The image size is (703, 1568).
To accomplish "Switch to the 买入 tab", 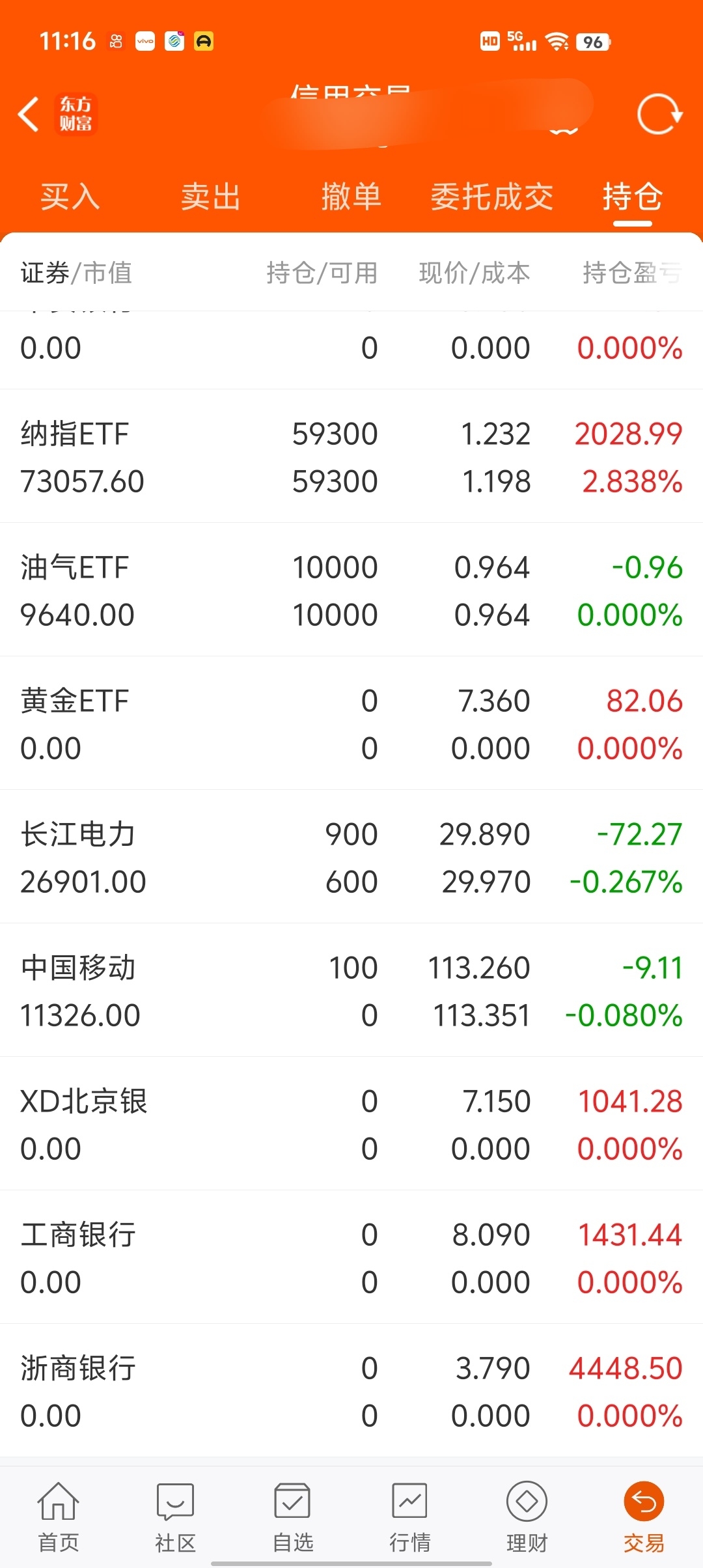I will (70, 197).
